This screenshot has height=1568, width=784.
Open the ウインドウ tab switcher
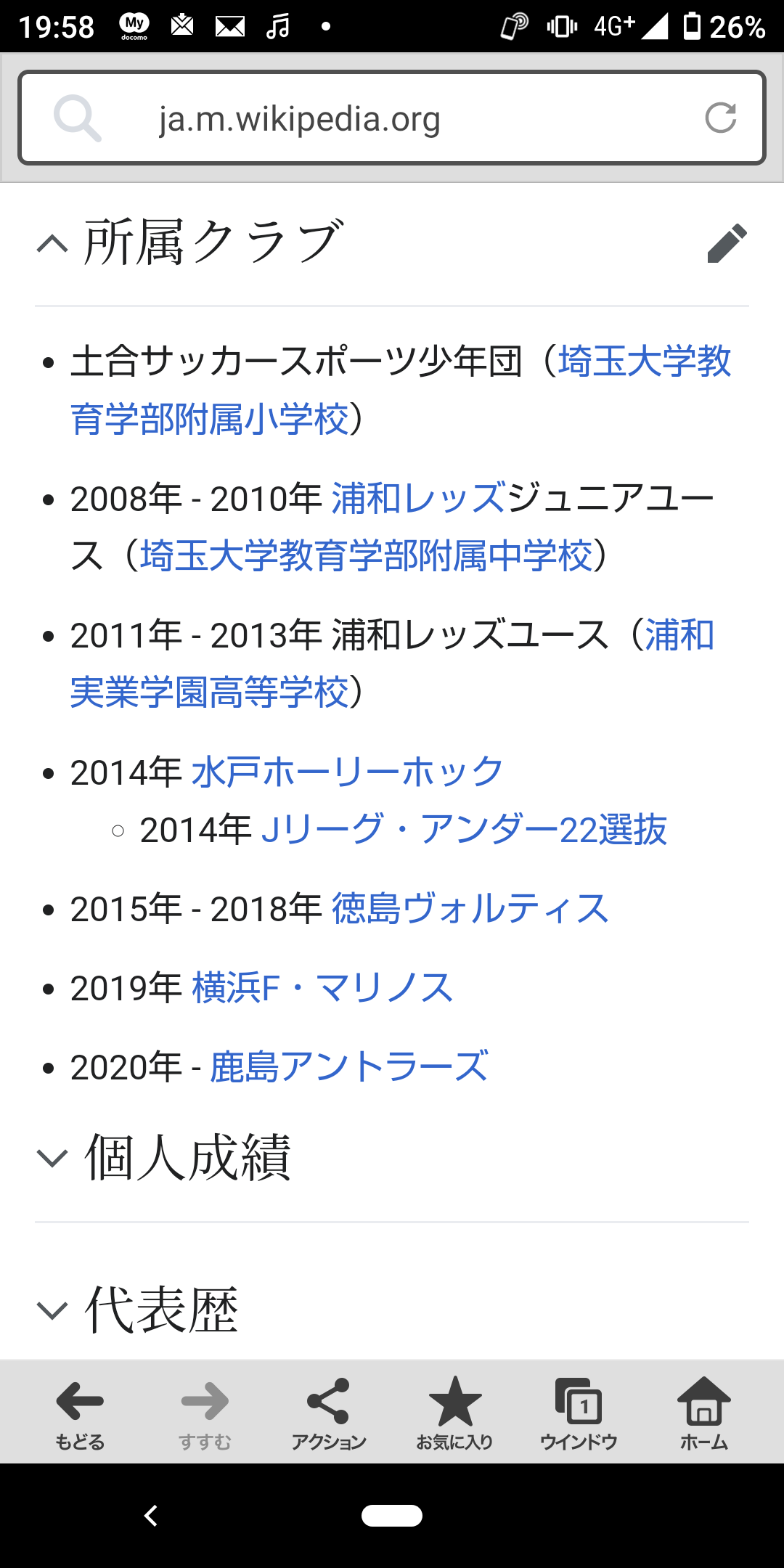coord(579,1413)
